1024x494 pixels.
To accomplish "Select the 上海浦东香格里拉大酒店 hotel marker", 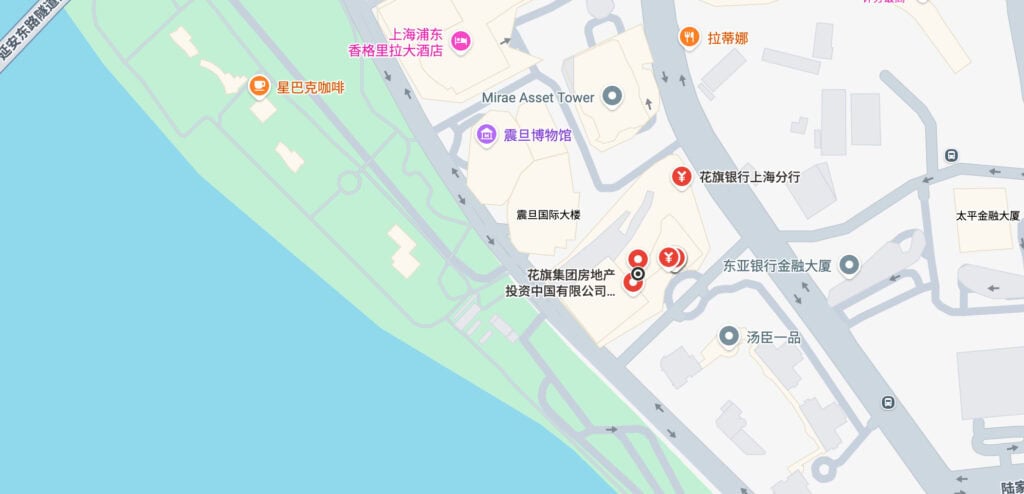I will 460,40.
